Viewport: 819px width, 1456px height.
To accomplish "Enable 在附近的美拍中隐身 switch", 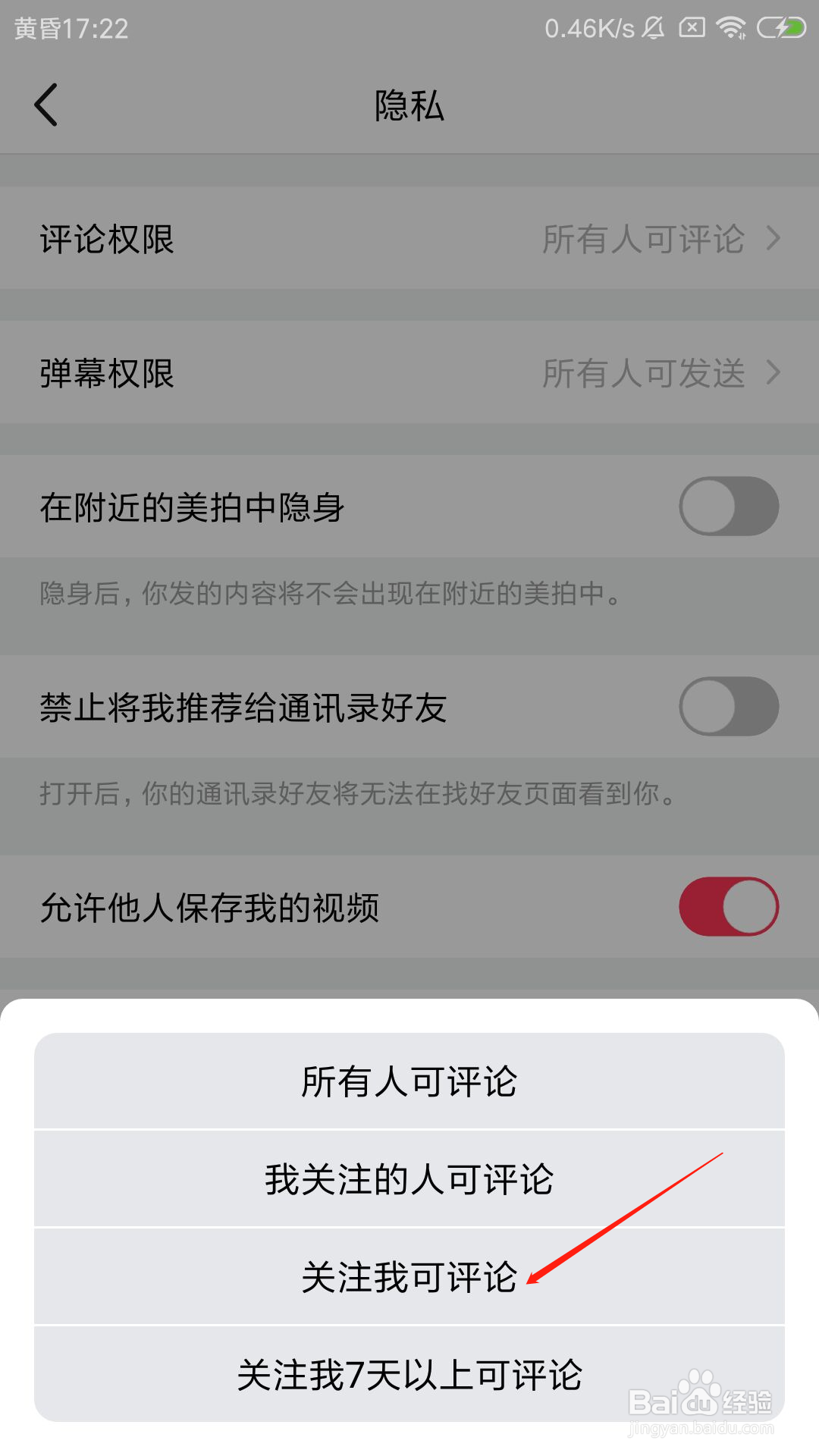I will pyautogui.click(x=726, y=506).
